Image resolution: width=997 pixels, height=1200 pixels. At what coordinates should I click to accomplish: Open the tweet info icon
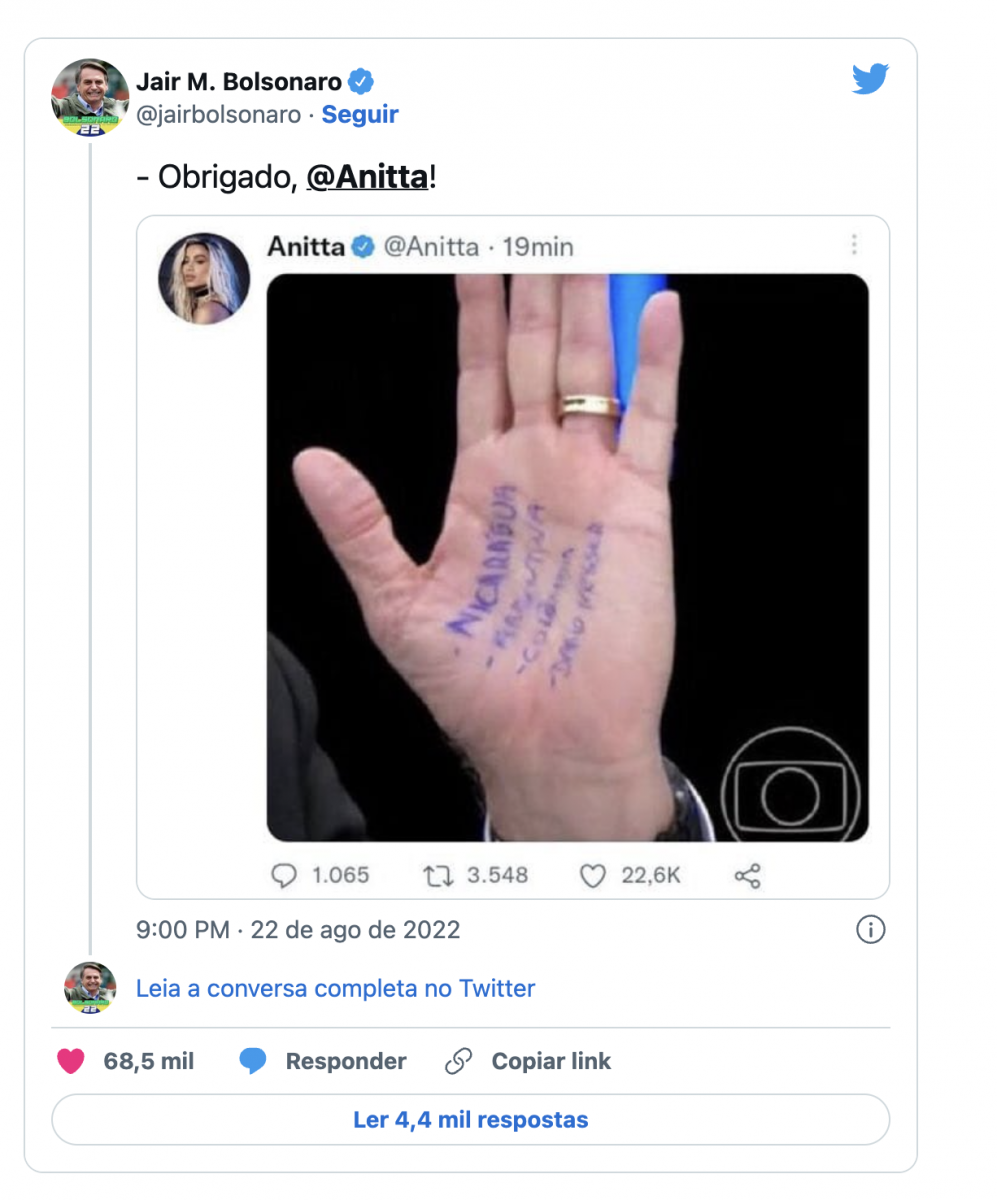(871, 930)
